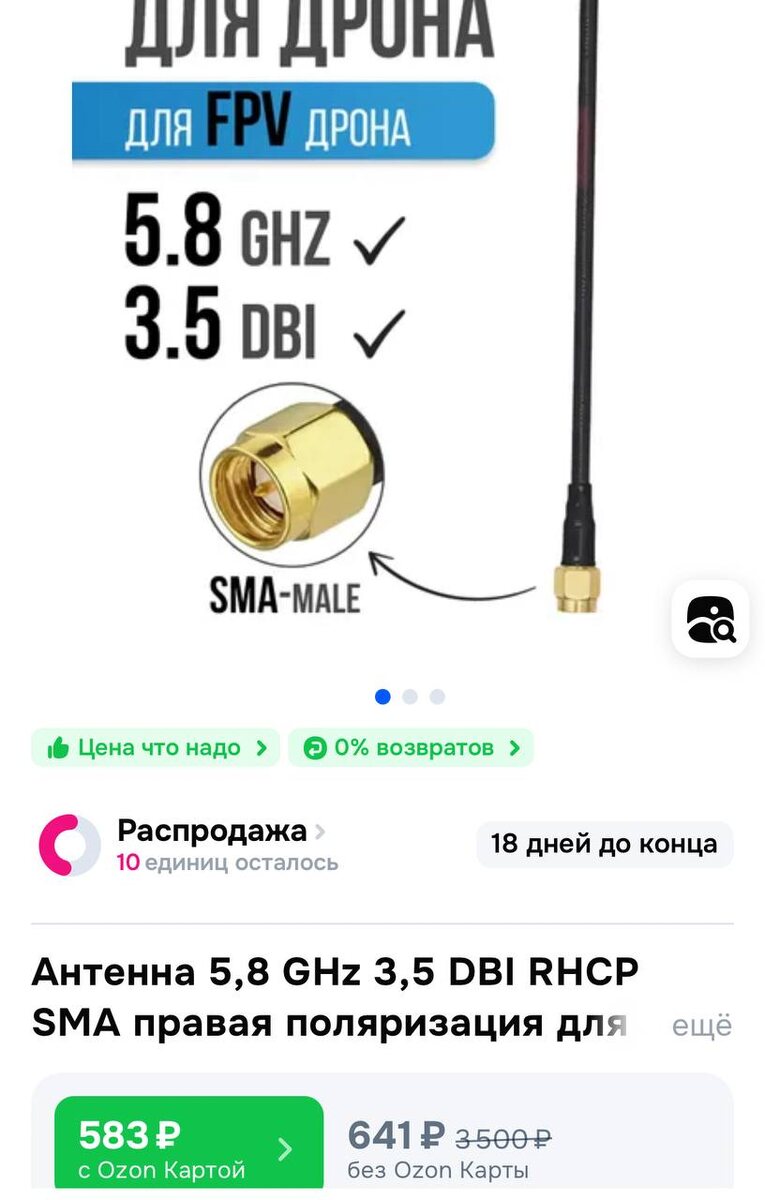The height and width of the screenshot is (1200, 765).
Task: Select the third image pagination dot
Action: coord(435,695)
